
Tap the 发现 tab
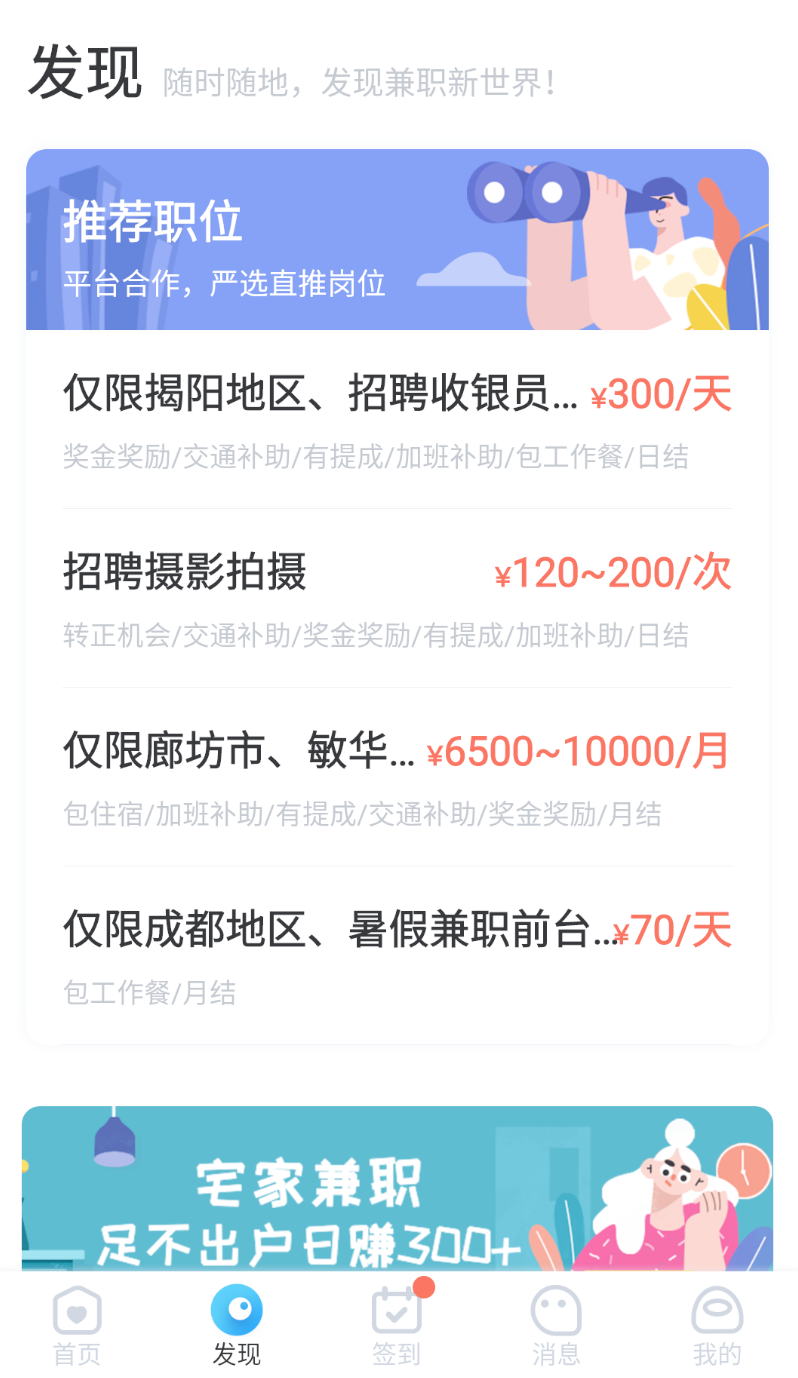[237, 1325]
